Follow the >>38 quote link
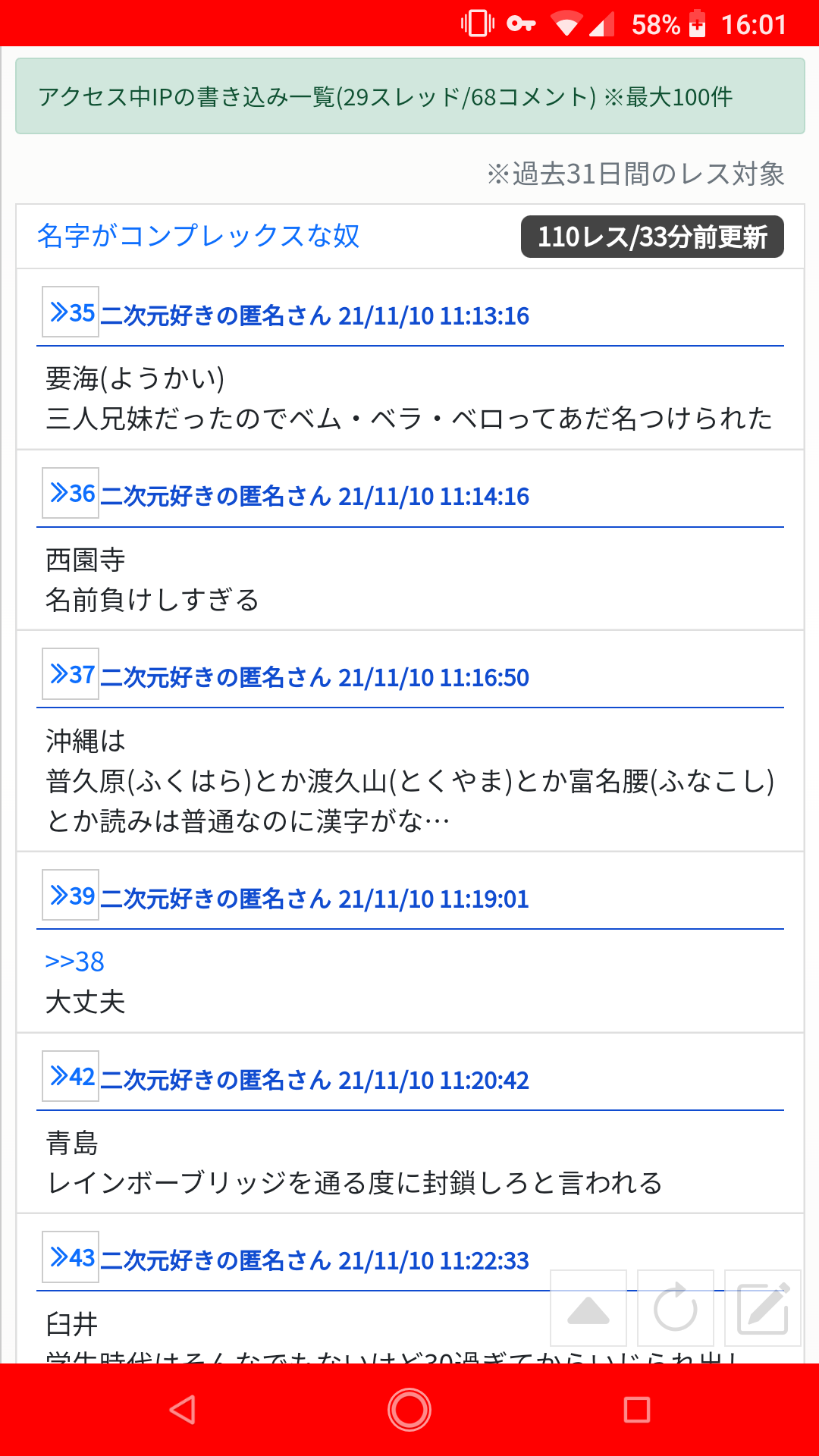The image size is (819, 1456). click(x=74, y=962)
